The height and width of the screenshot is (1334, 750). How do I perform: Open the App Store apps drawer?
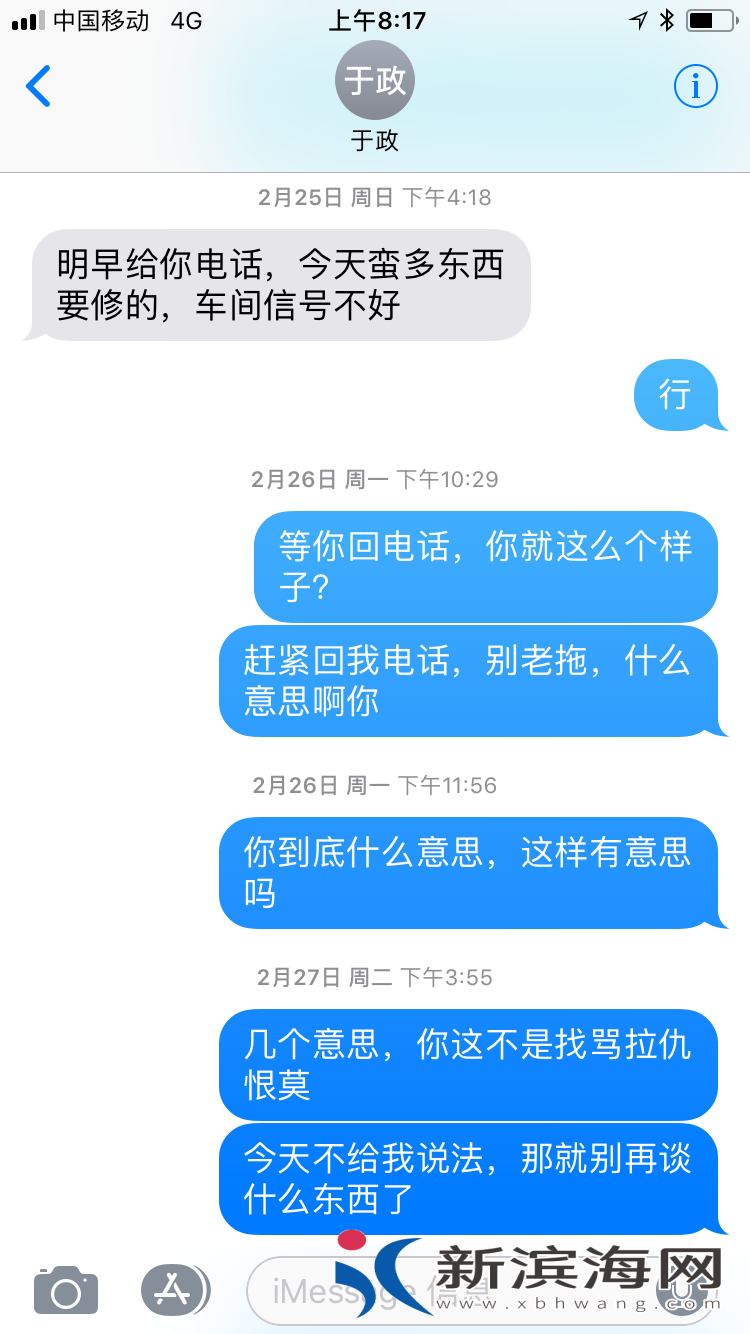click(x=174, y=1290)
